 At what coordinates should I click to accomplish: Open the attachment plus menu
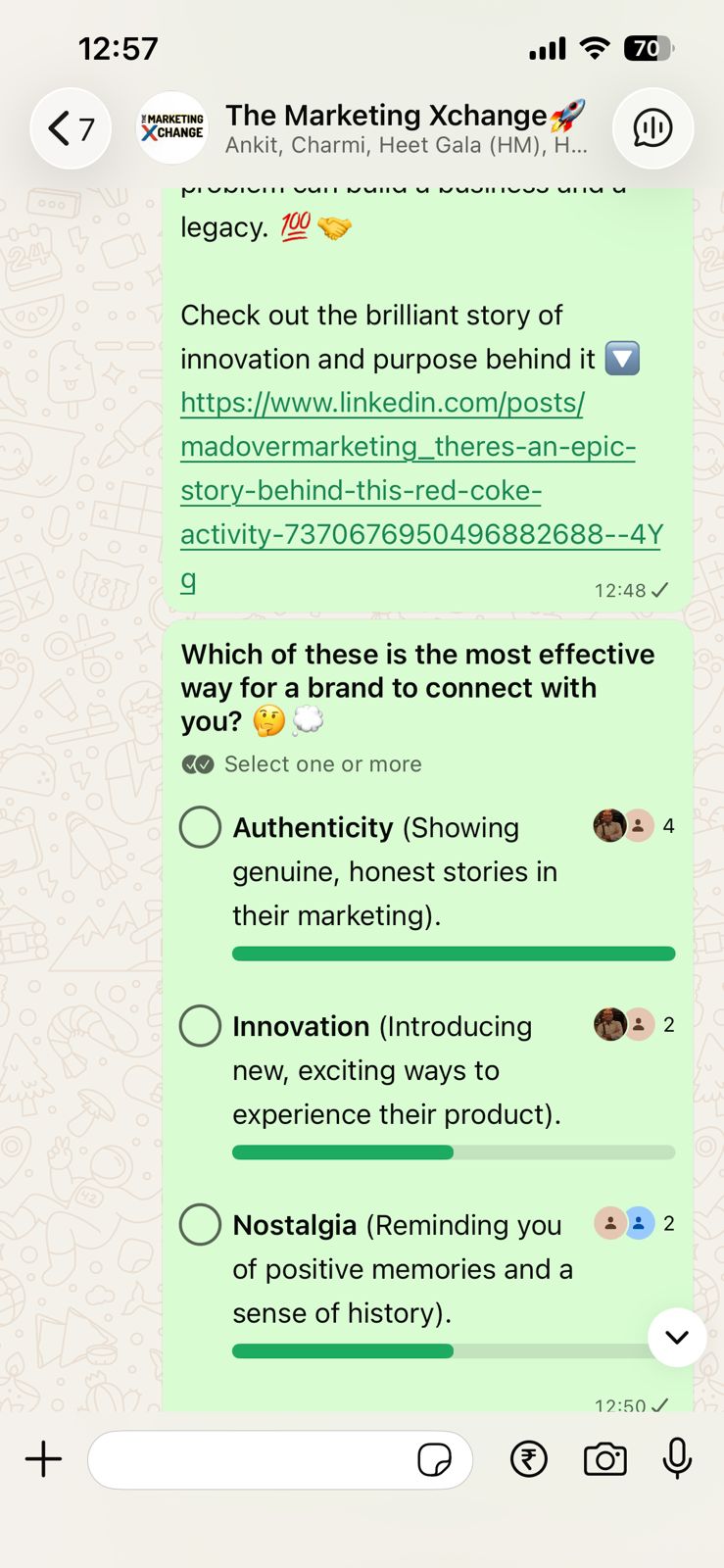(43, 1459)
